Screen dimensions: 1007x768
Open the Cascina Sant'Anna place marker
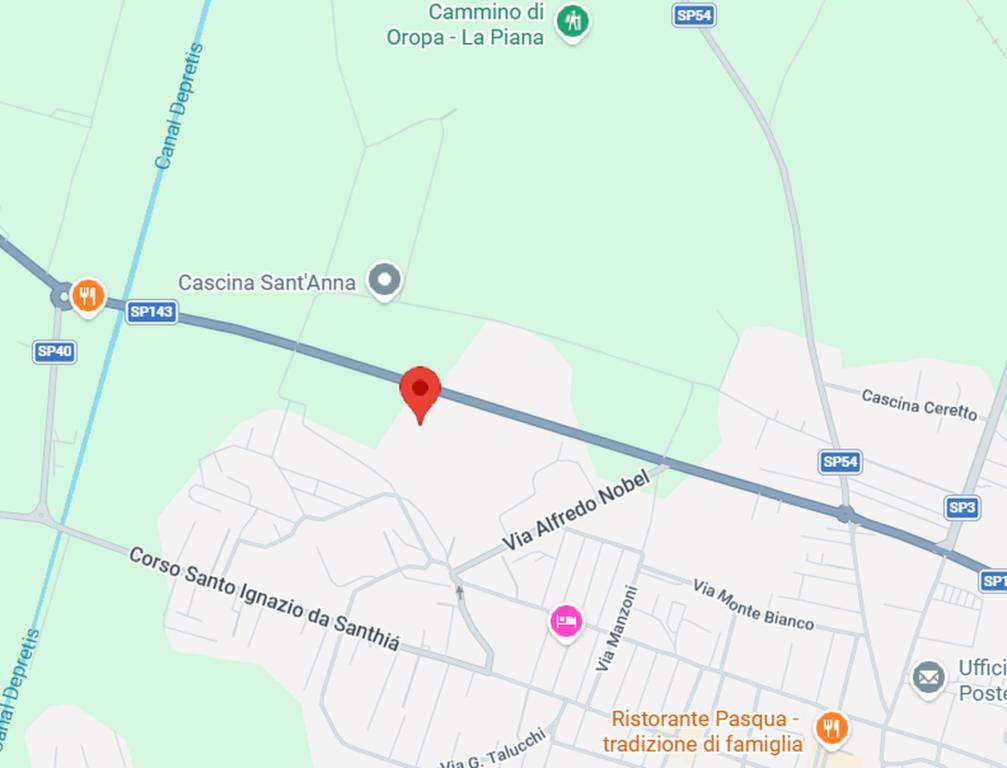pyautogui.click(x=384, y=280)
